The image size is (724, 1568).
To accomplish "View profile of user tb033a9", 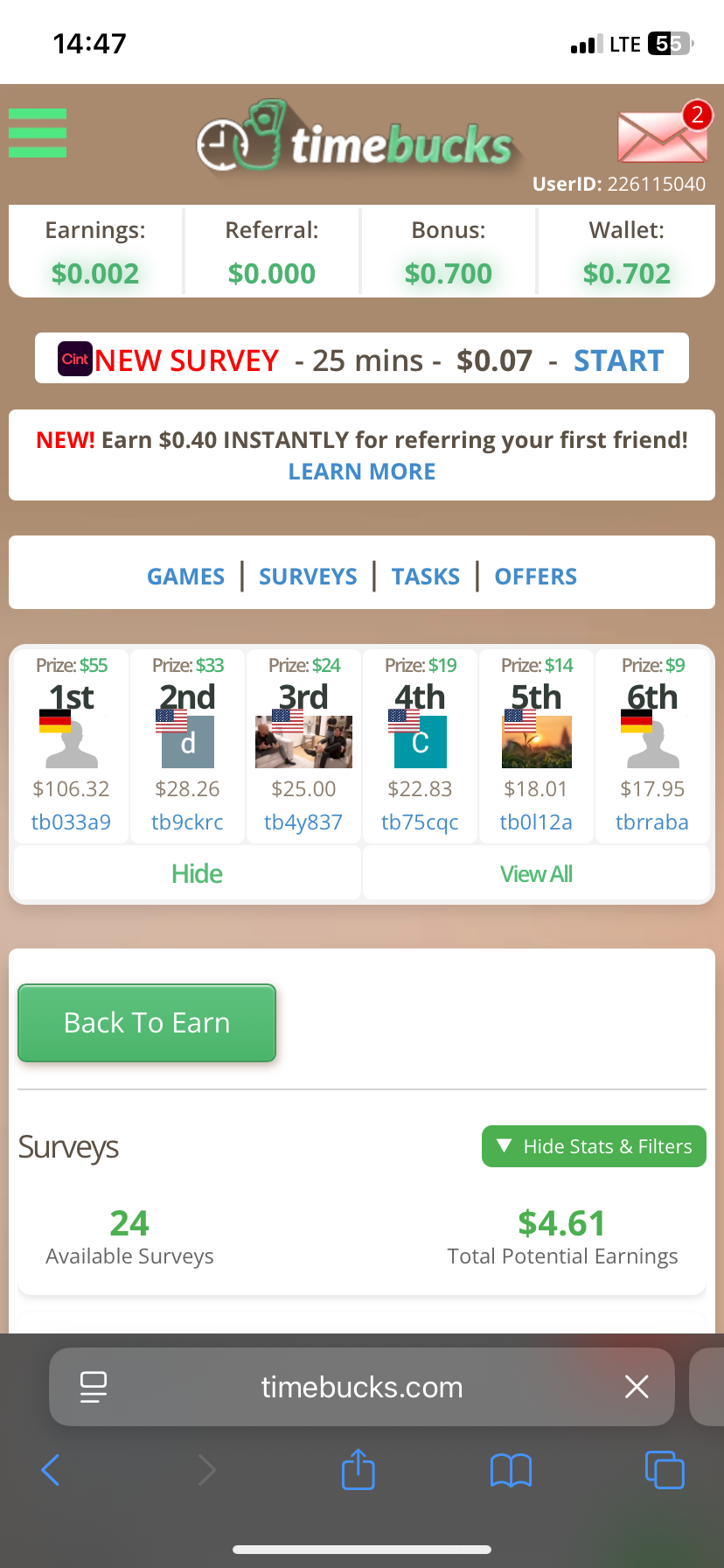I will click(71, 822).
